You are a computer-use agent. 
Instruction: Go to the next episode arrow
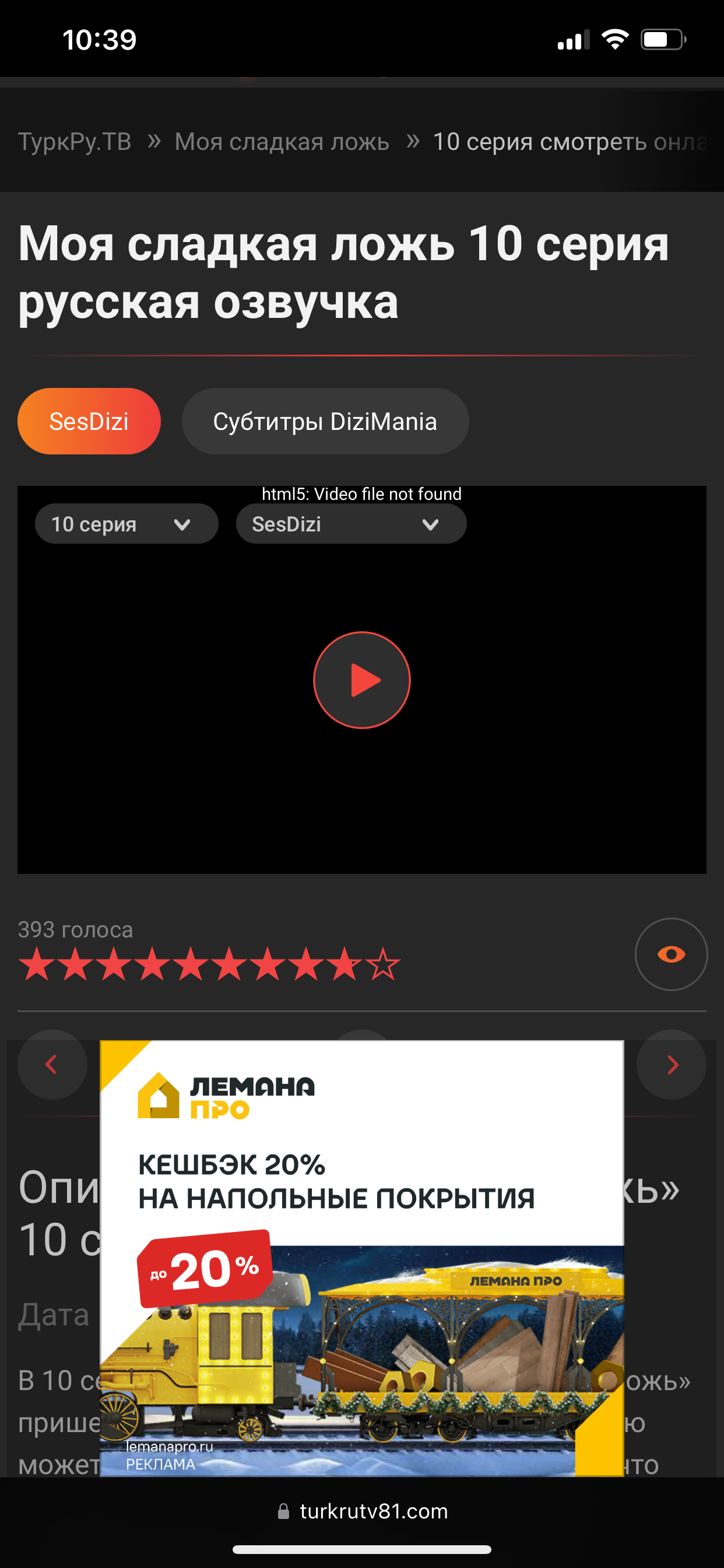672,1065
